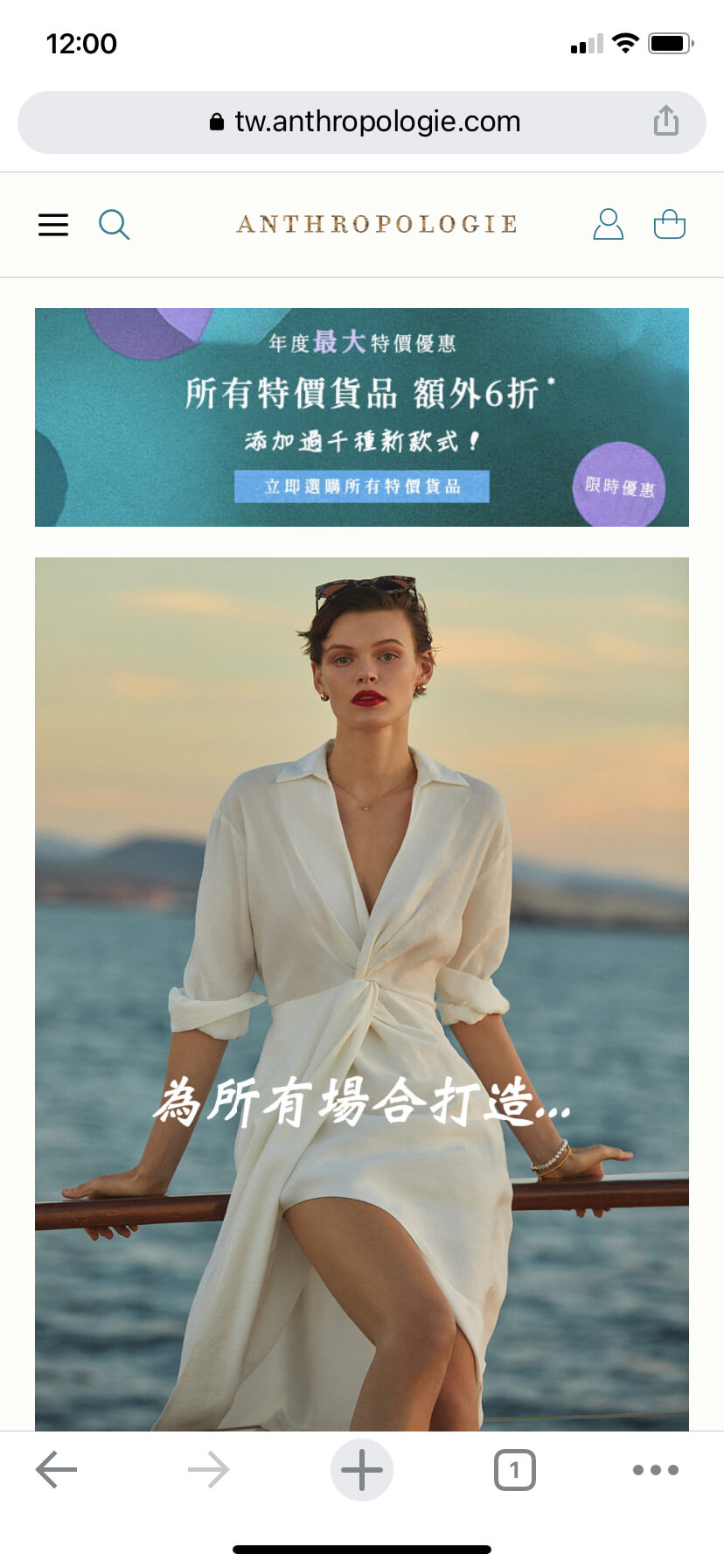Open browser more options menu
The height and width of the screenshot is (1568, 724).
[x=656, y=1469]
